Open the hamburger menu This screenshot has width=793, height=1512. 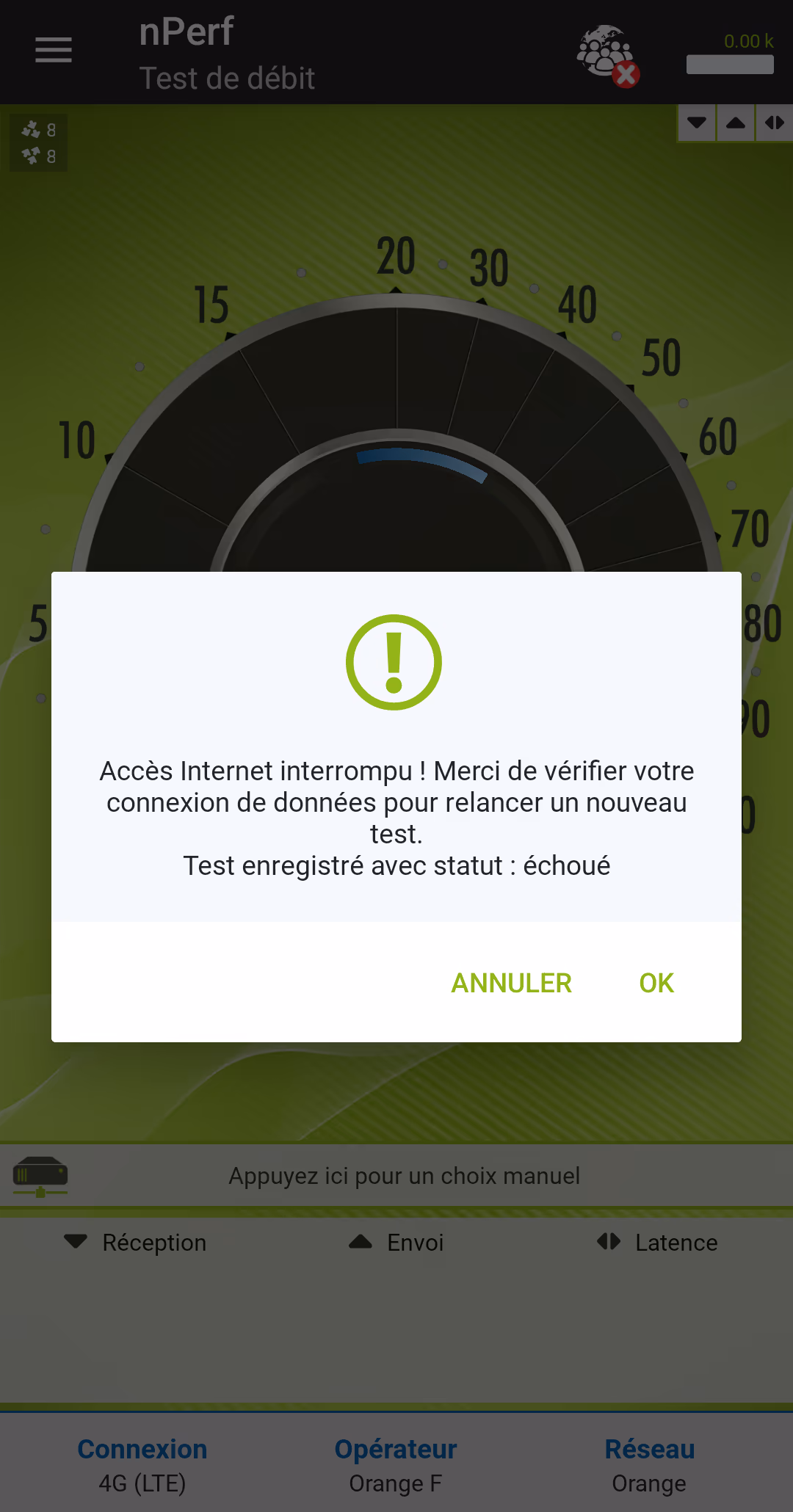point(54,51)
